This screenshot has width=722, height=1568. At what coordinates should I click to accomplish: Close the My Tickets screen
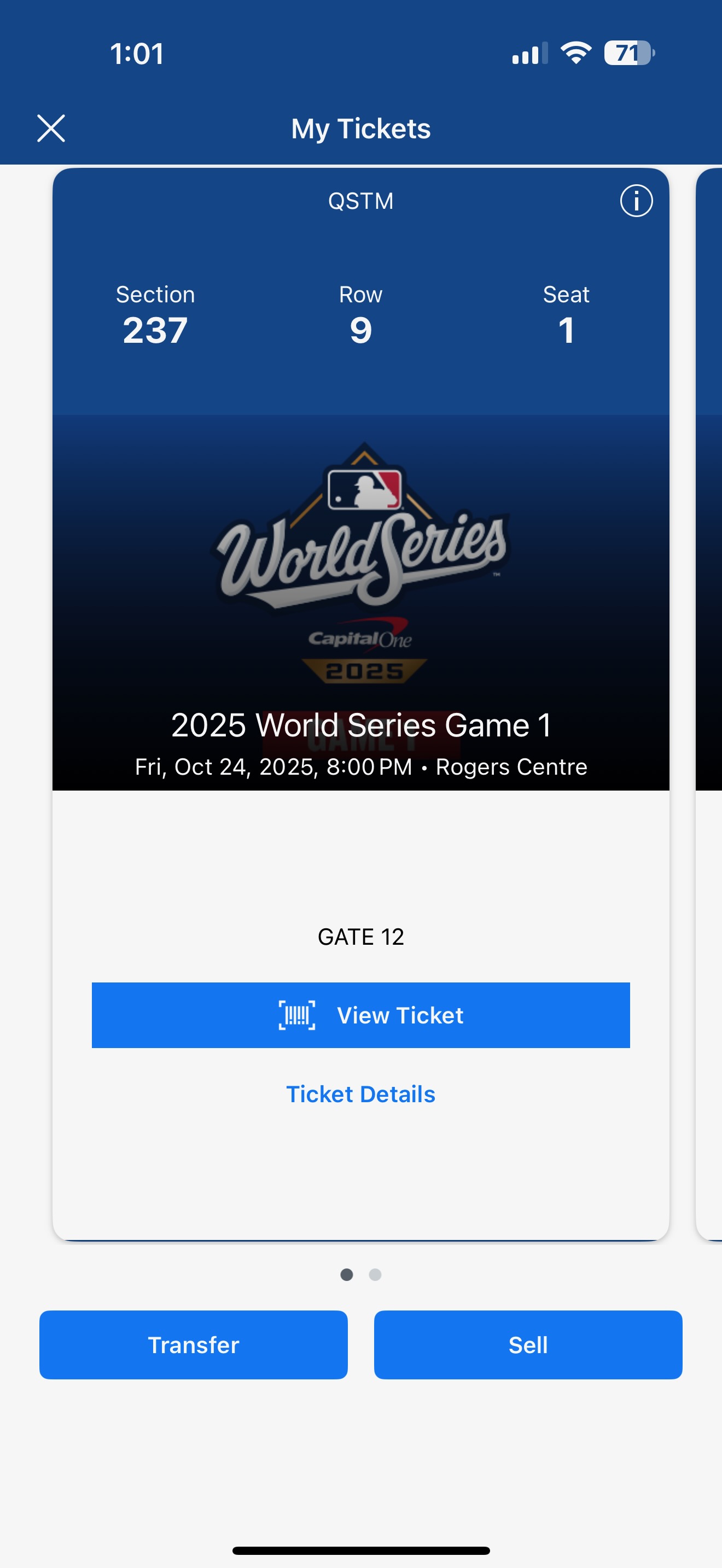point(51,128)
